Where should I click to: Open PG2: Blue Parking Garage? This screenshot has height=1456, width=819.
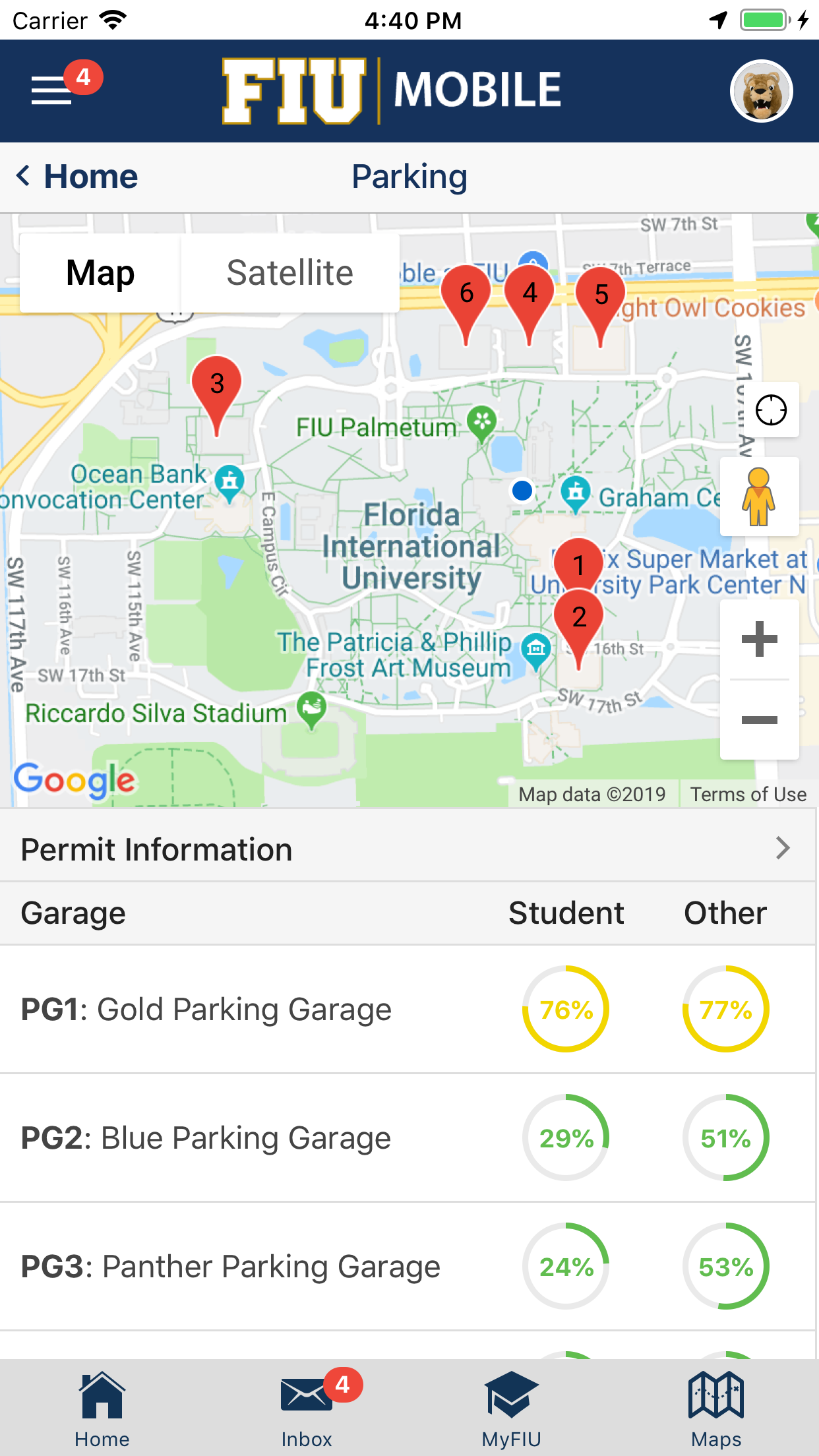click(x=206, y=1137)
